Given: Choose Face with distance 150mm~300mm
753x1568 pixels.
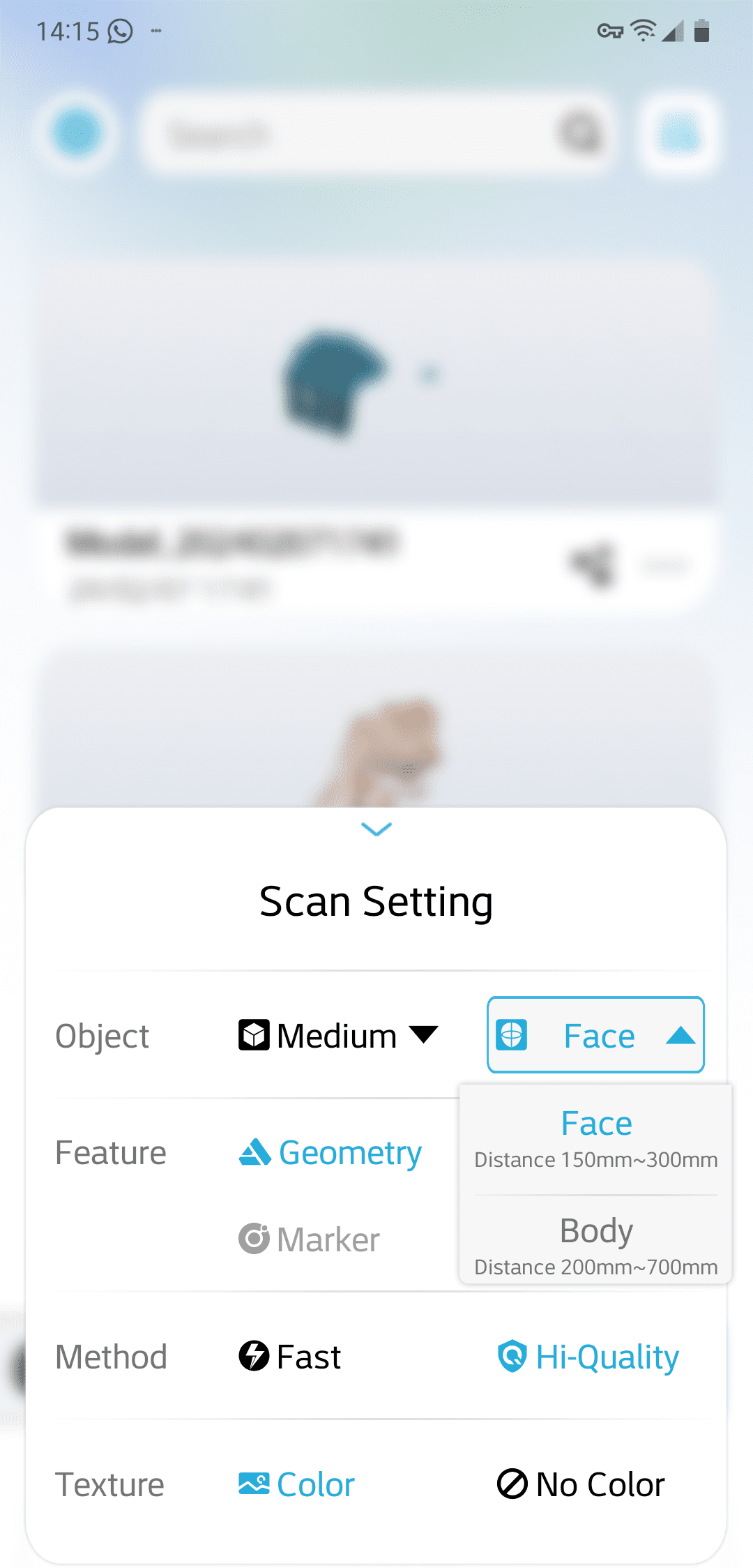Looking at the screenshot, I should [x=596, y=1138].
